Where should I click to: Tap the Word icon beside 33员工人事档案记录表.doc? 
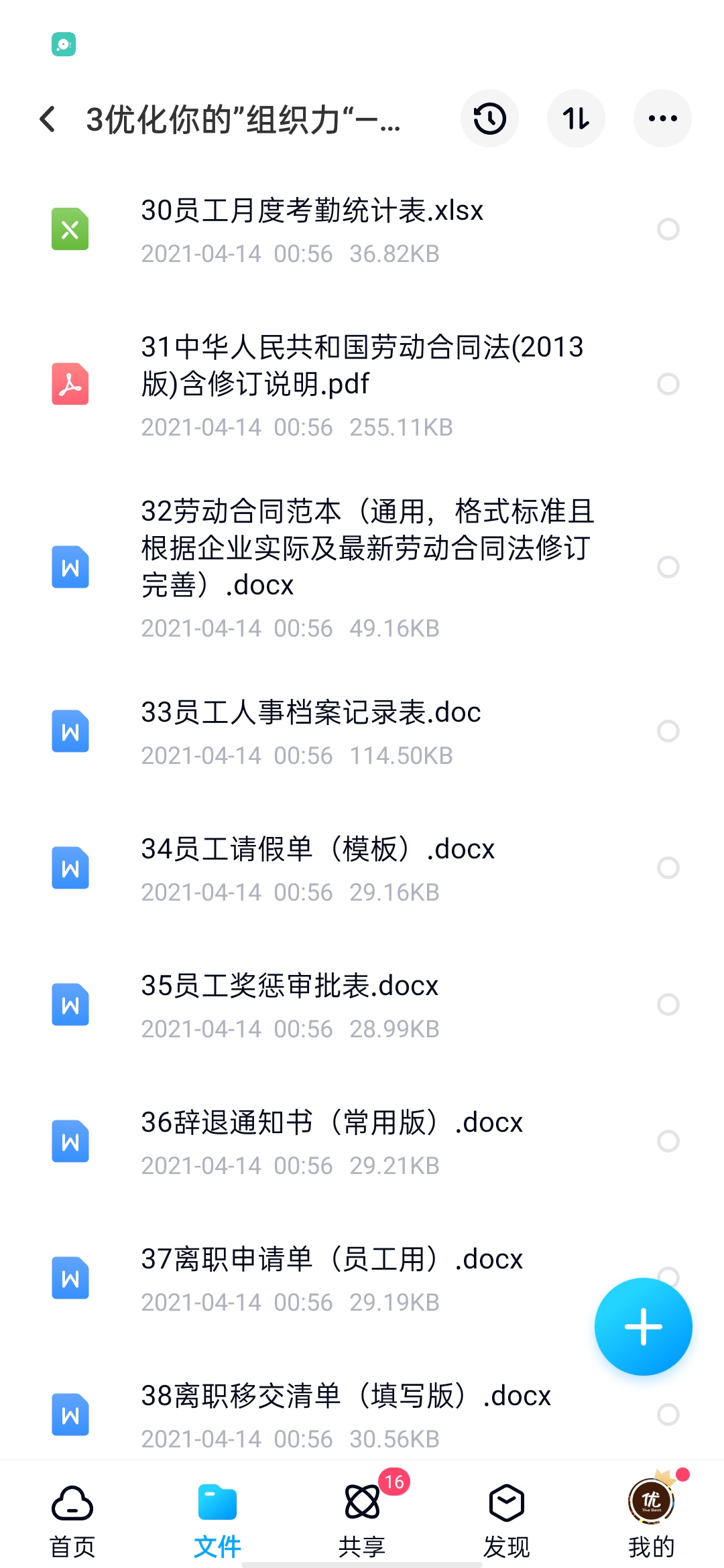click(70, 731)
